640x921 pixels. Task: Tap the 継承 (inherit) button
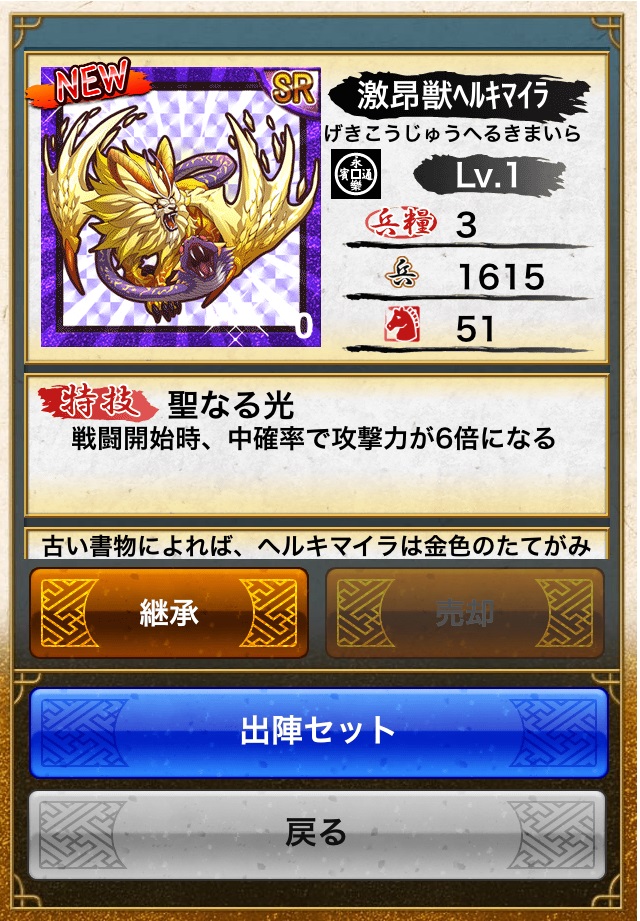[x=169, y=613]
